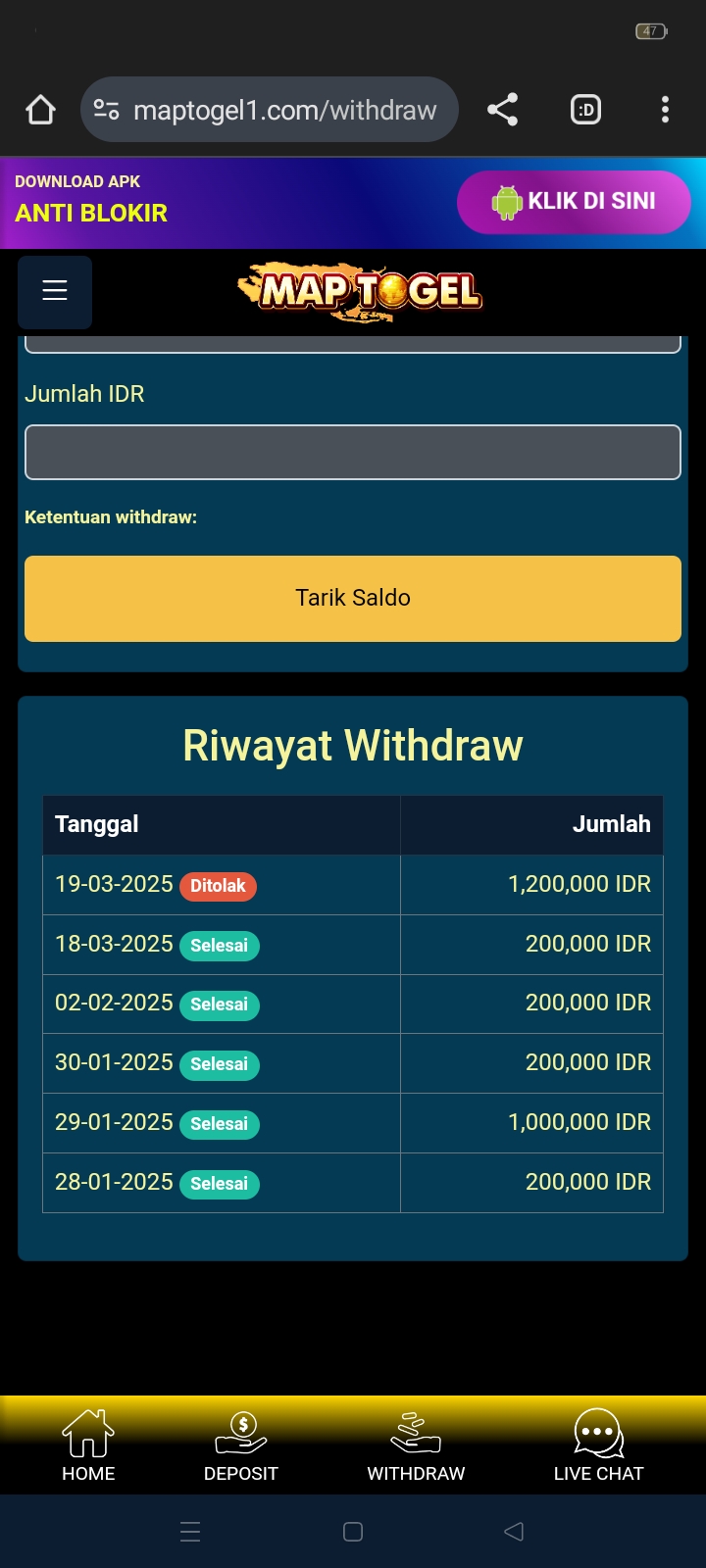This screenshot has width=706, height=1568.
Task: Tap the browser home icon
Action: (x=40, y=110)
